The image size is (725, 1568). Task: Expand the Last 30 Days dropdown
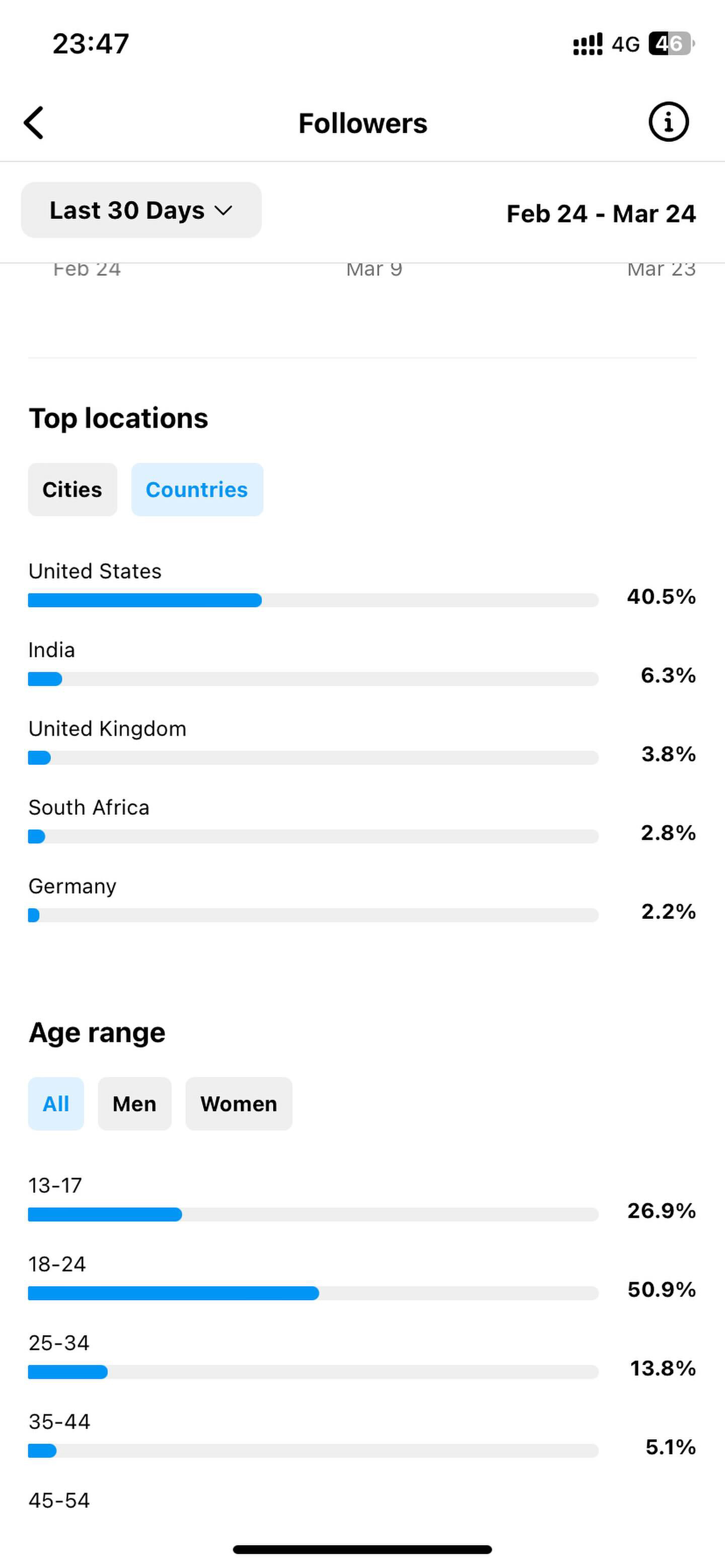(141, 210)
